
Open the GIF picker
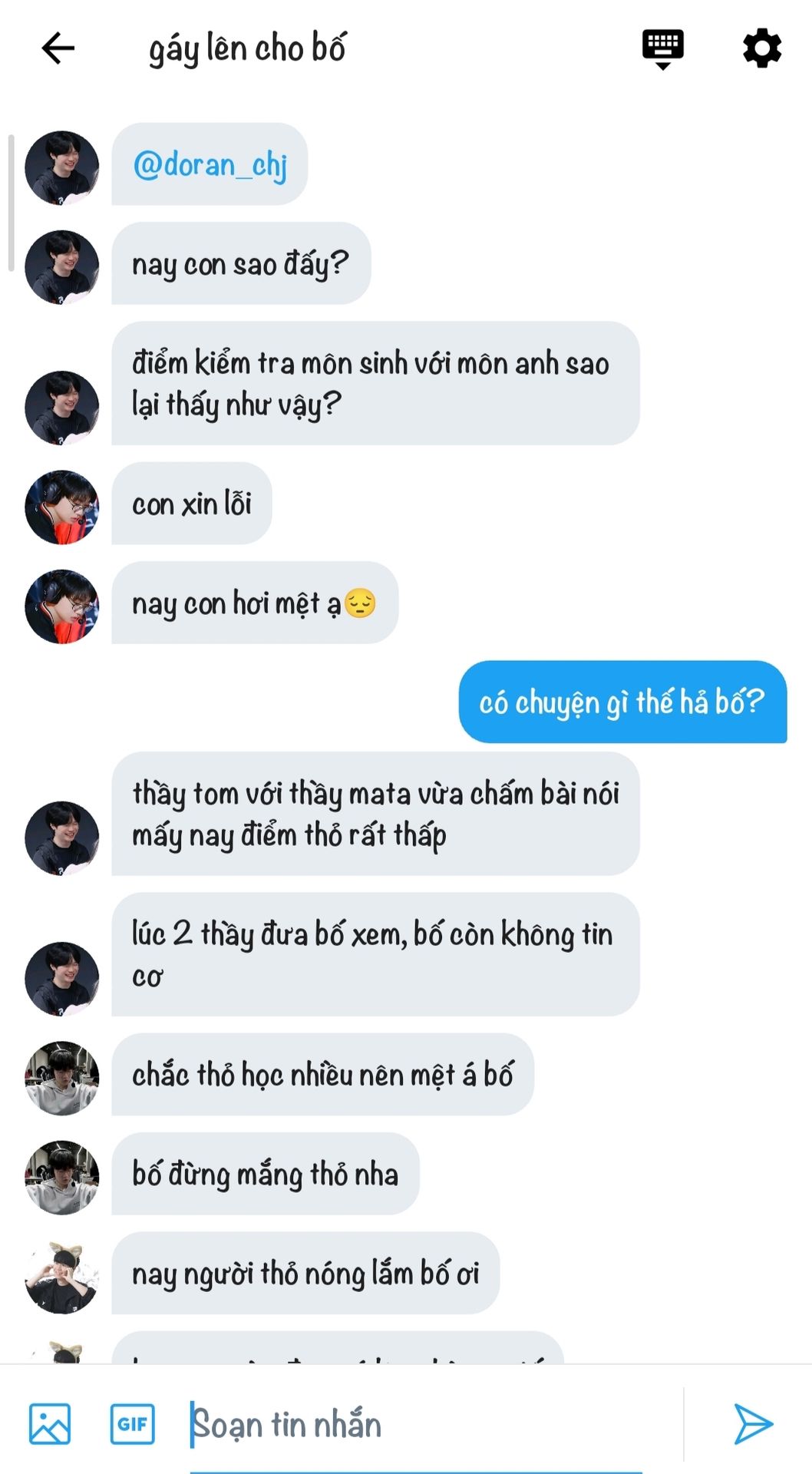pyautogui.click(x=133, y=1423)
